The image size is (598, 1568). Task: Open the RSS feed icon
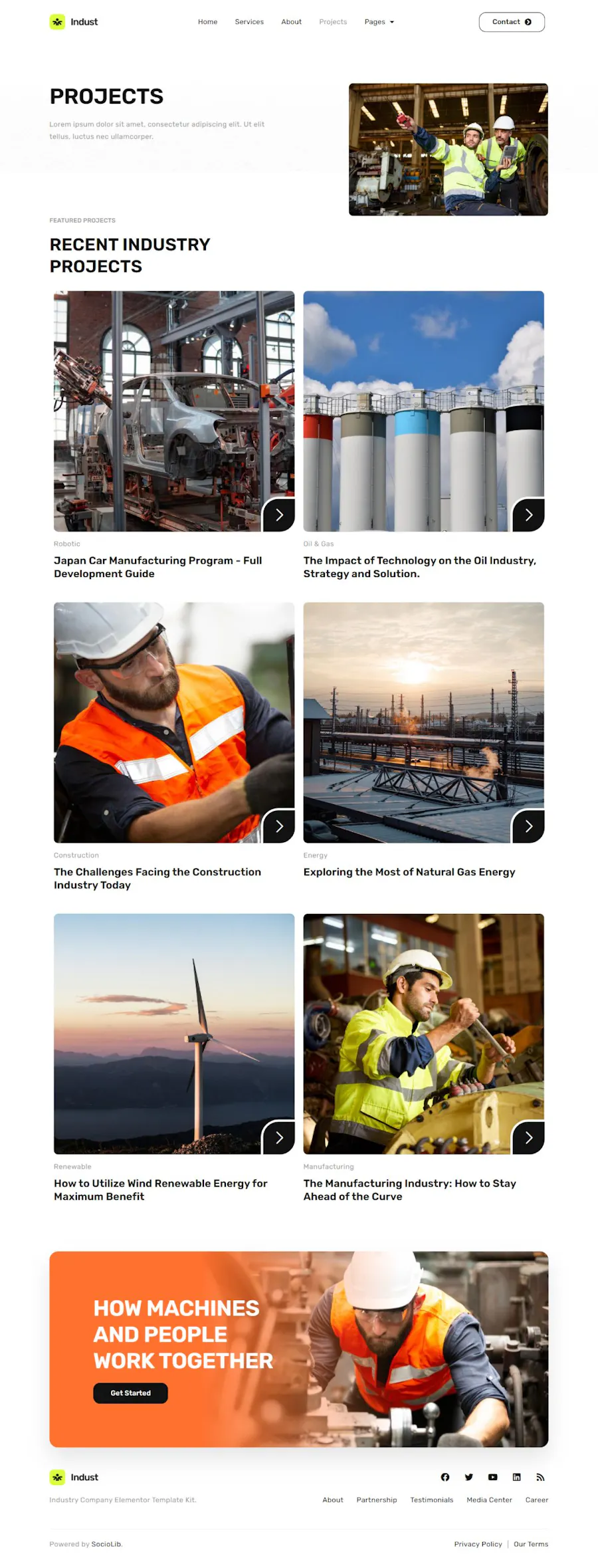540,1477
